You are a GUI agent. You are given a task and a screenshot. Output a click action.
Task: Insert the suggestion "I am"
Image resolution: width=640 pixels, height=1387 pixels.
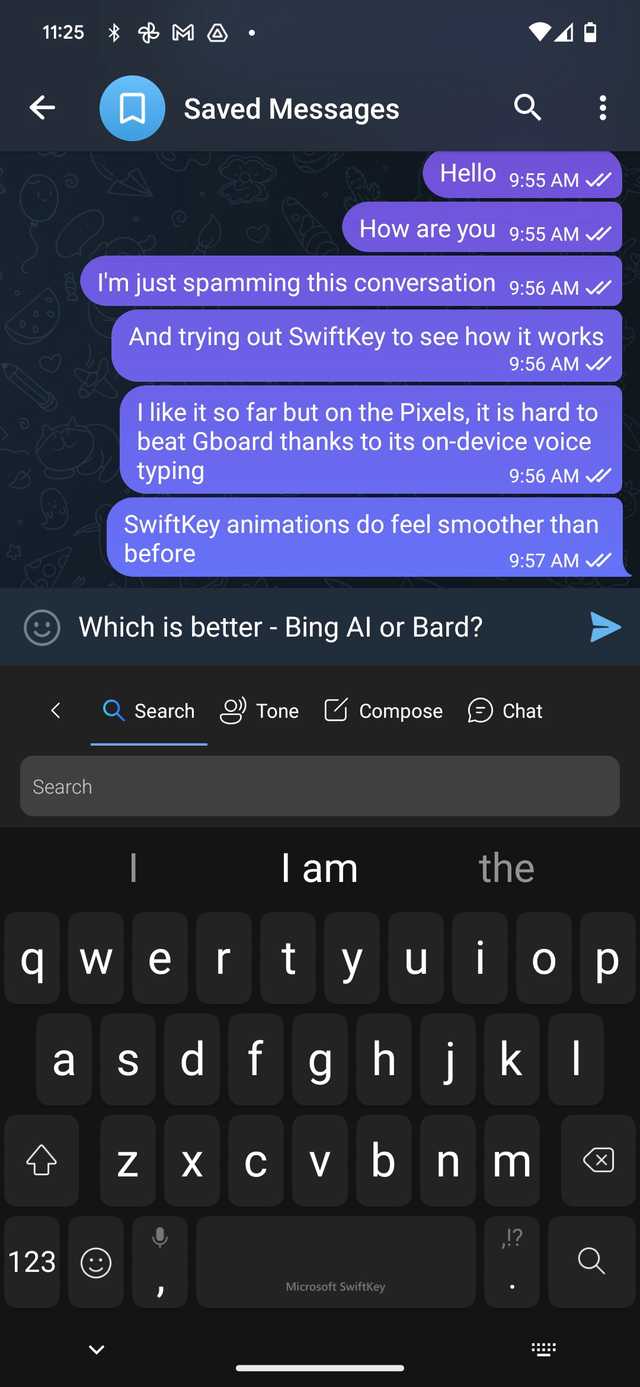(x=319, y=868)
